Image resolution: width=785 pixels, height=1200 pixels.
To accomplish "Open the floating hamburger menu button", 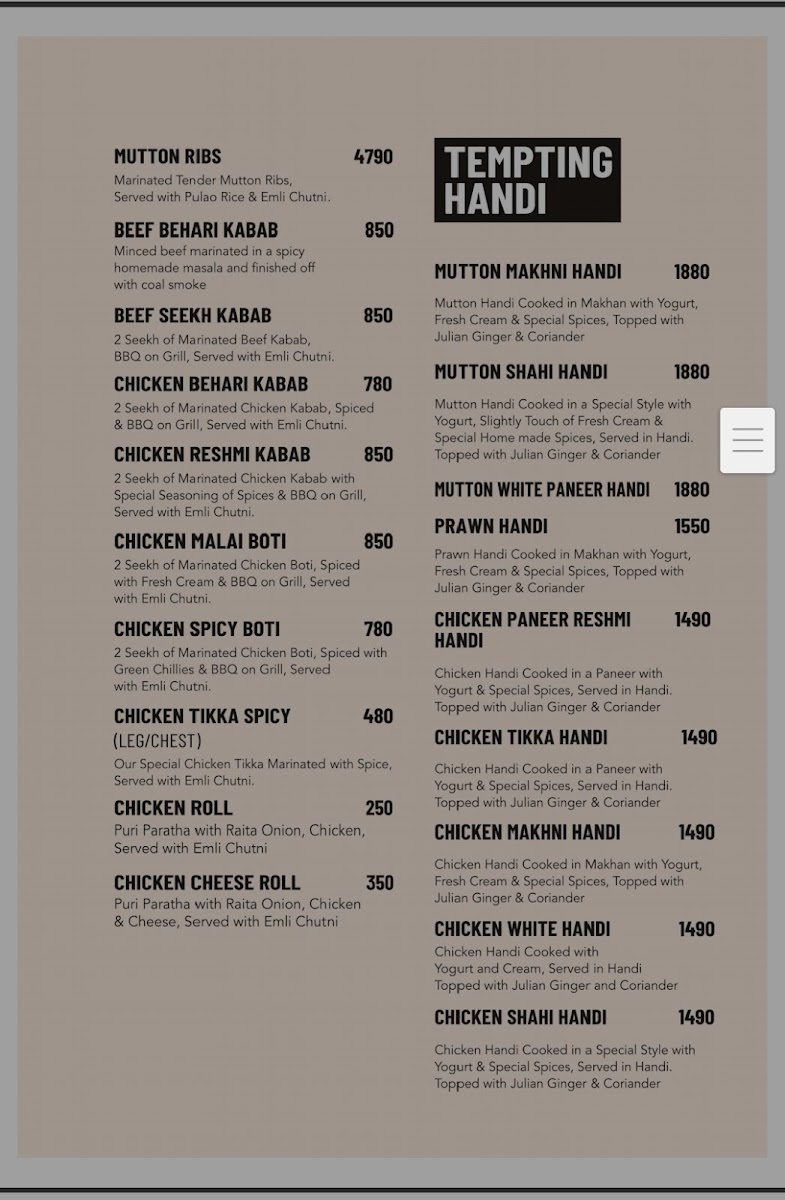I will (747, 440).
